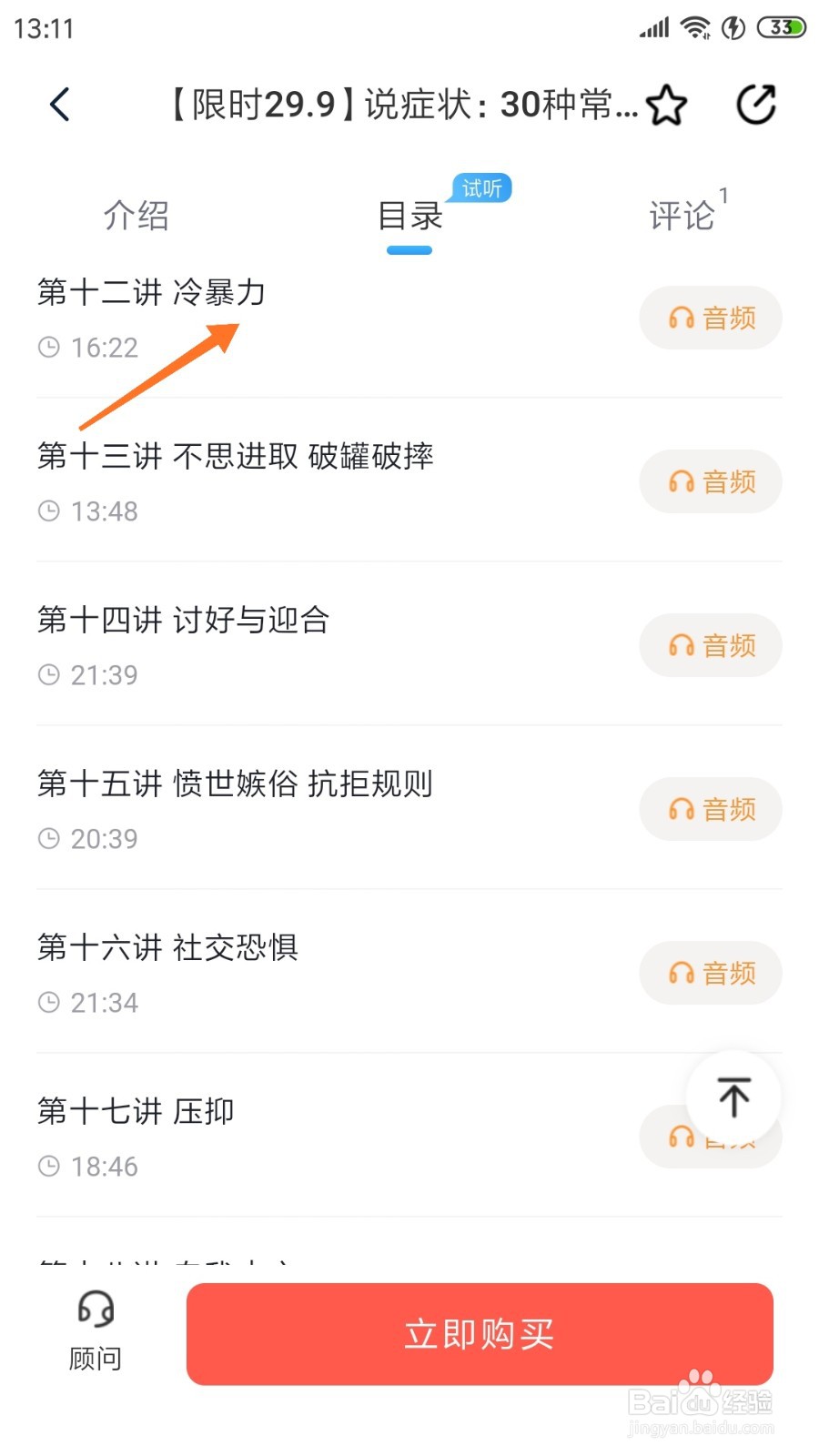Viewport: 819px width, 1456px height.
Task: Contact the 顾问 advisor
Action: (x=96, y=1331)
